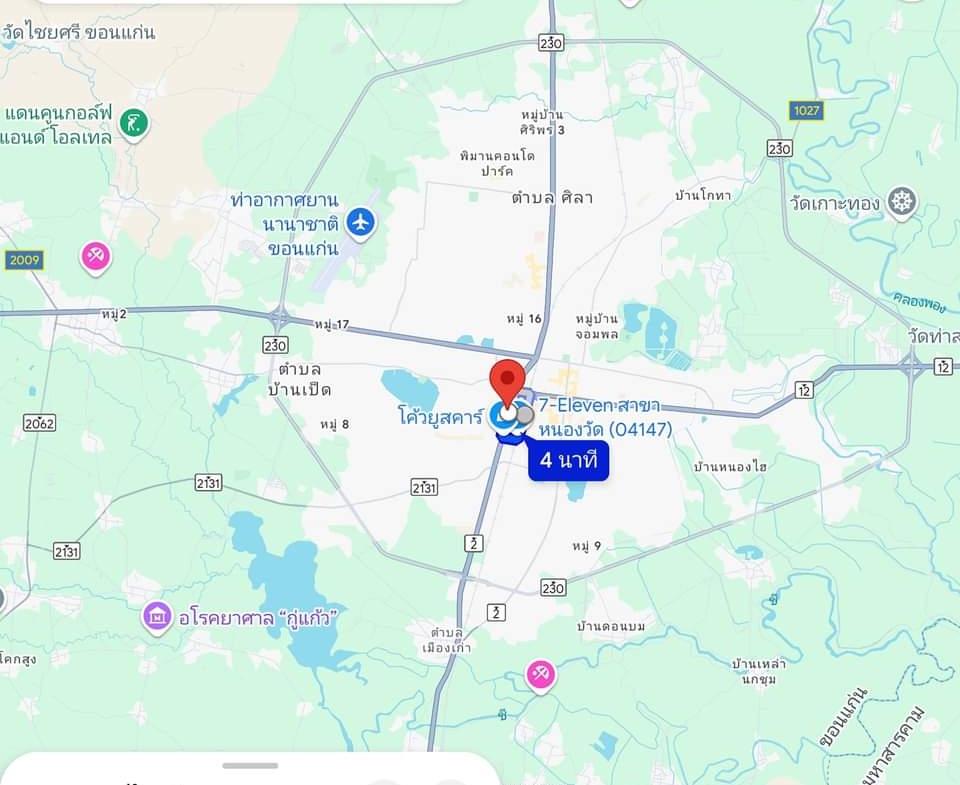
Task: Tap the 4 นาที route time label
Action: 568,461
